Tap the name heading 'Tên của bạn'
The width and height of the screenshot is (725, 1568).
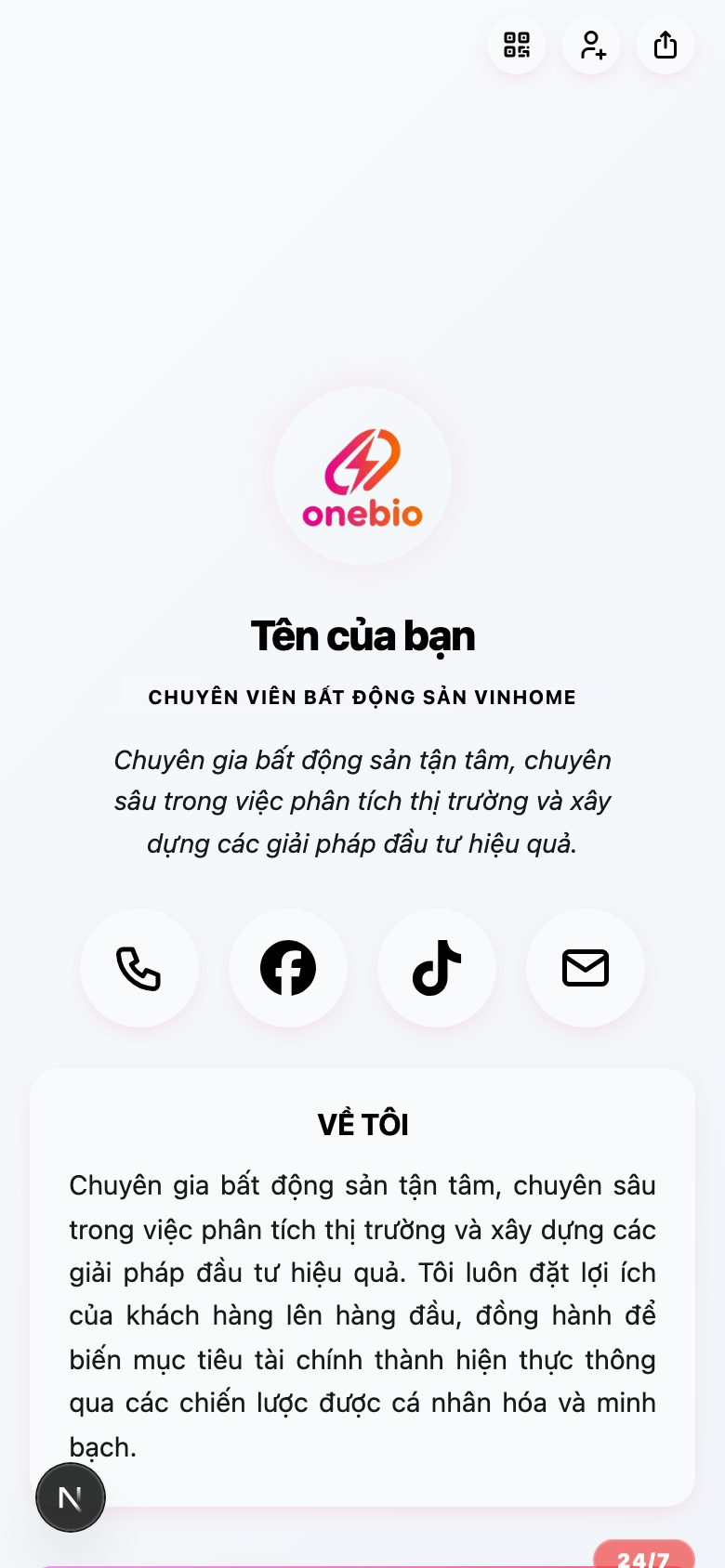[x=362, y=636]
